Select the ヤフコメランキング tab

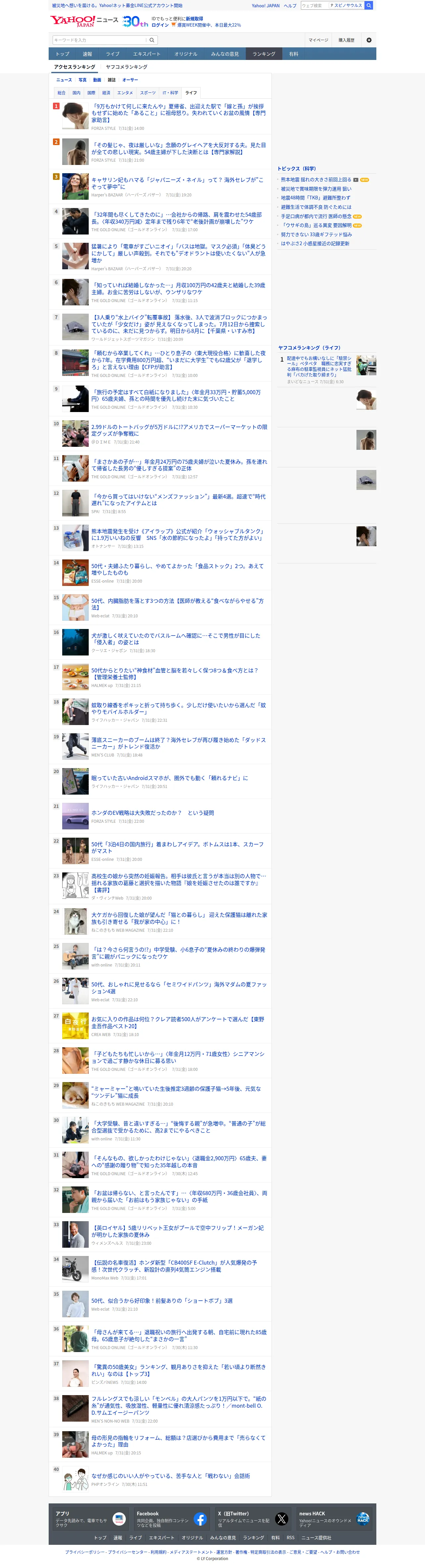(x=126, y=67)
